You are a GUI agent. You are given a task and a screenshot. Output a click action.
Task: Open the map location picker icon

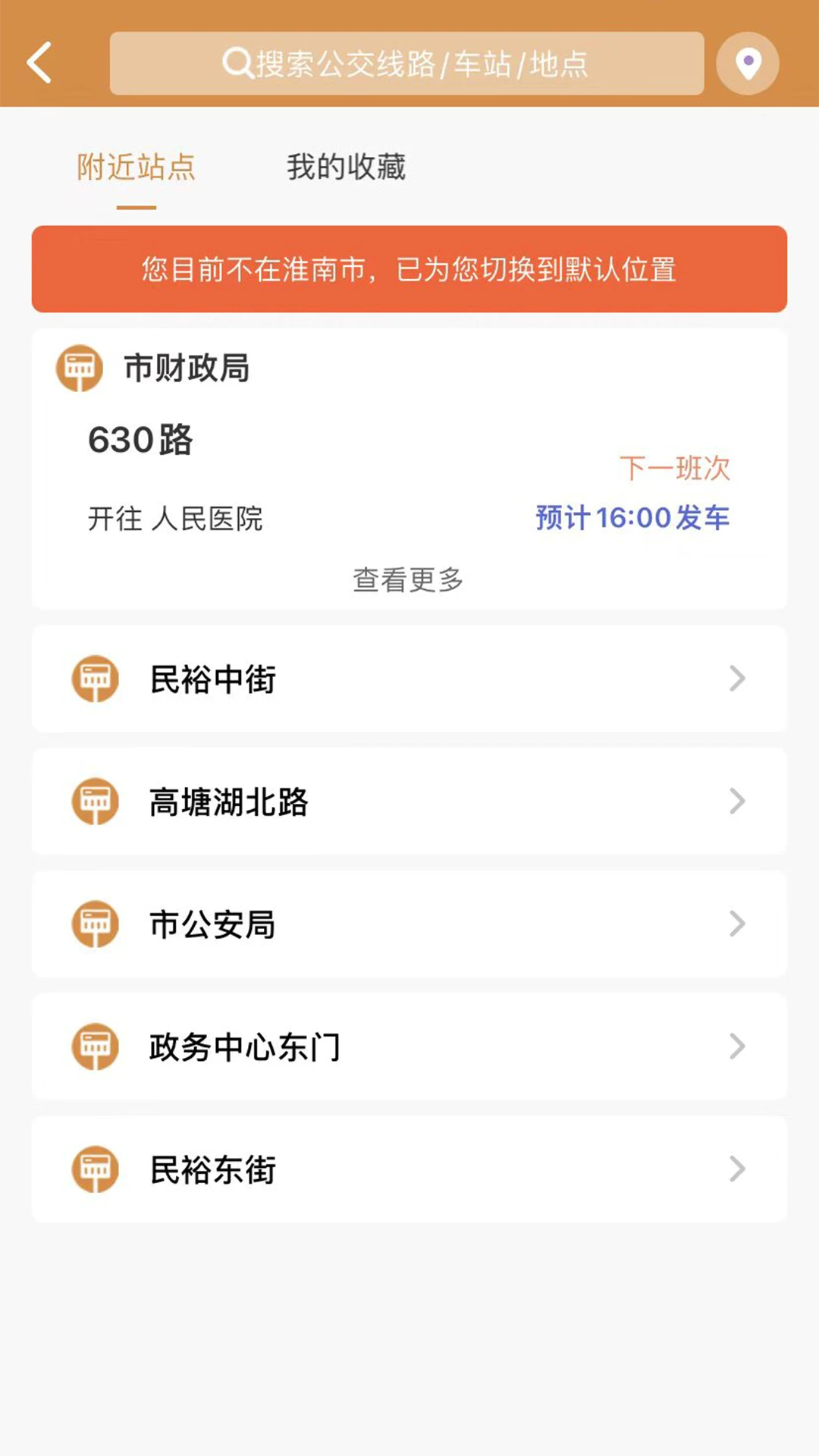pos(748,64)
